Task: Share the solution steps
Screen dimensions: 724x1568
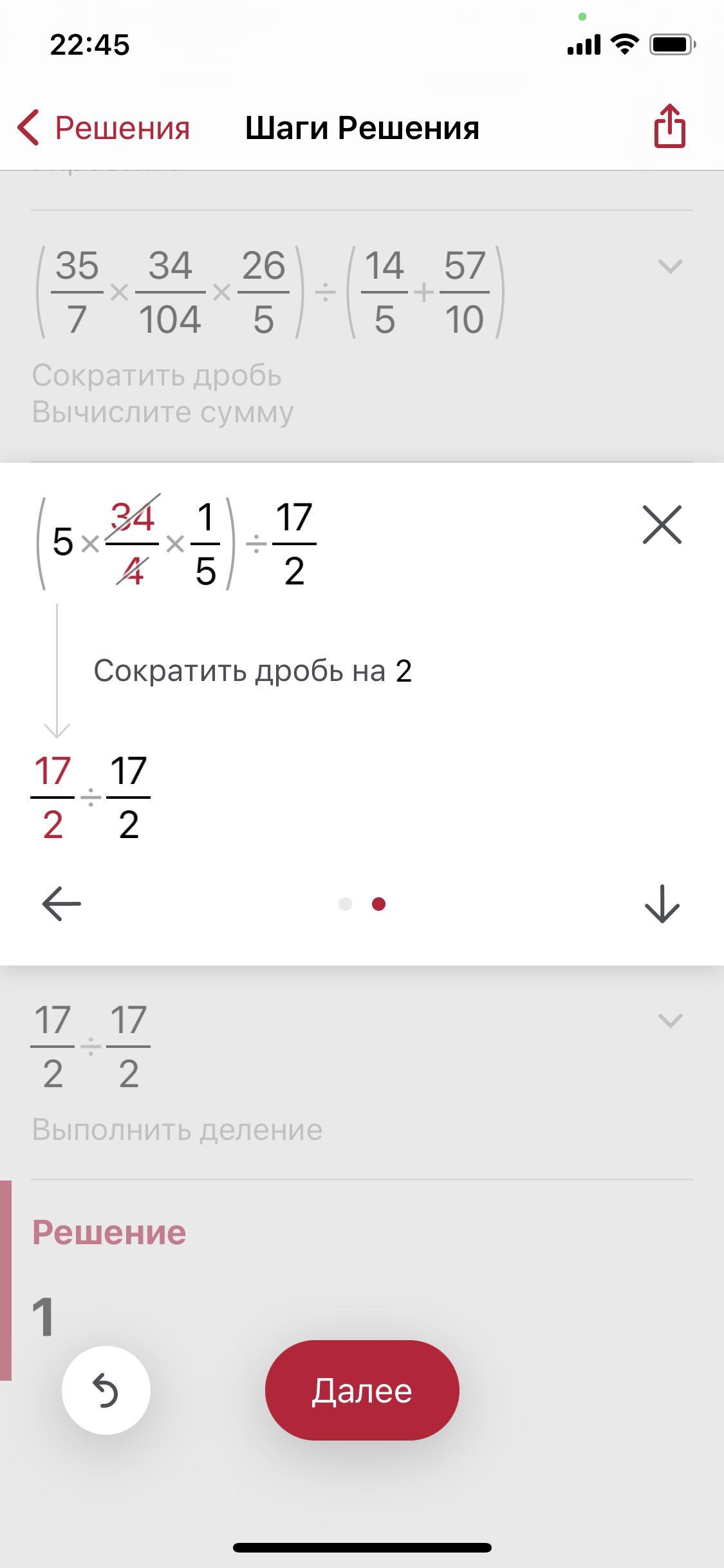Action: 669,126
